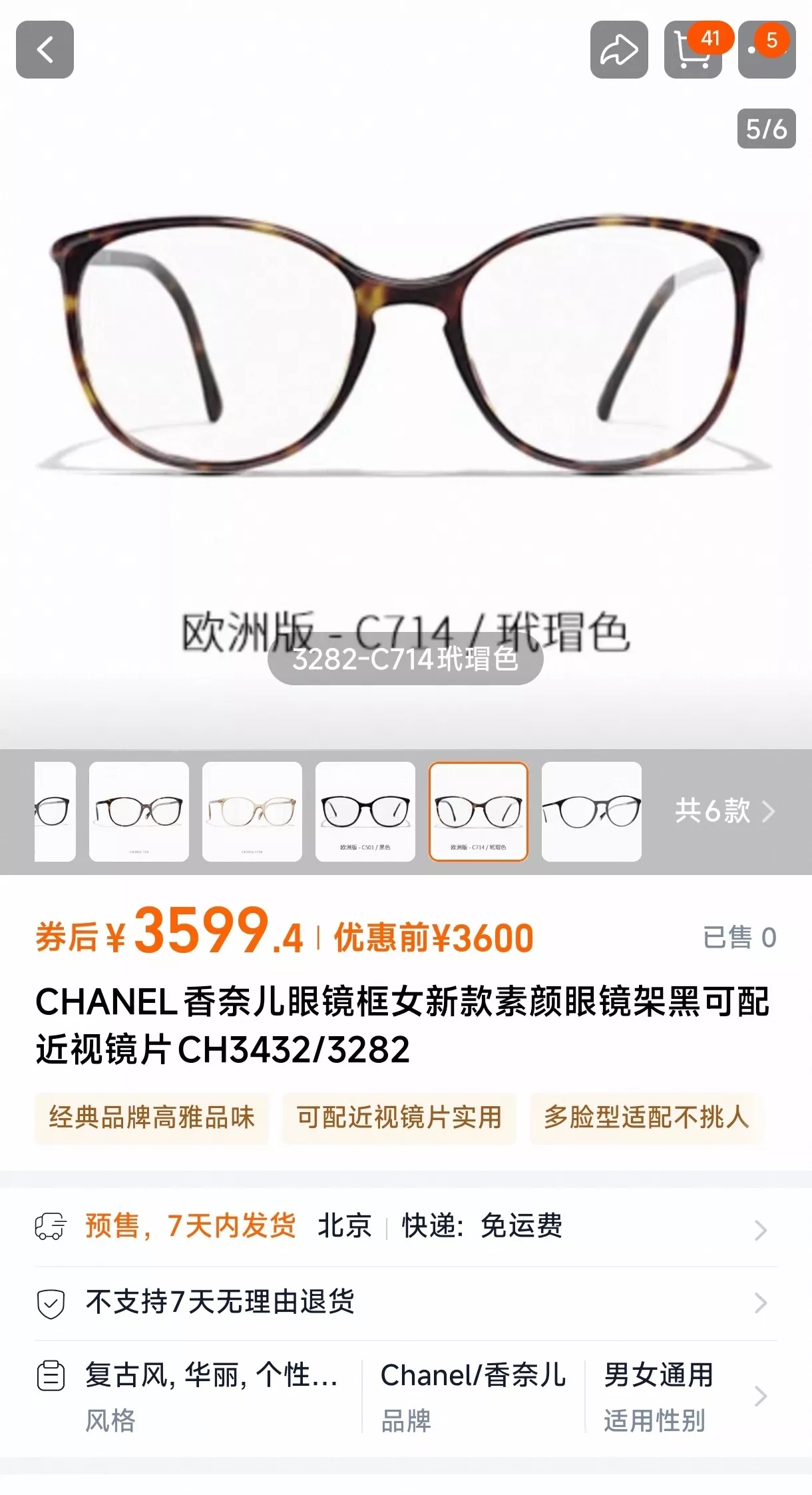Viewport: 812px width, 1495px height.
Task: Select the selected C714 tortoiseshell variant thumbnail
Action: pyautogui.click(x=479, y=812)
